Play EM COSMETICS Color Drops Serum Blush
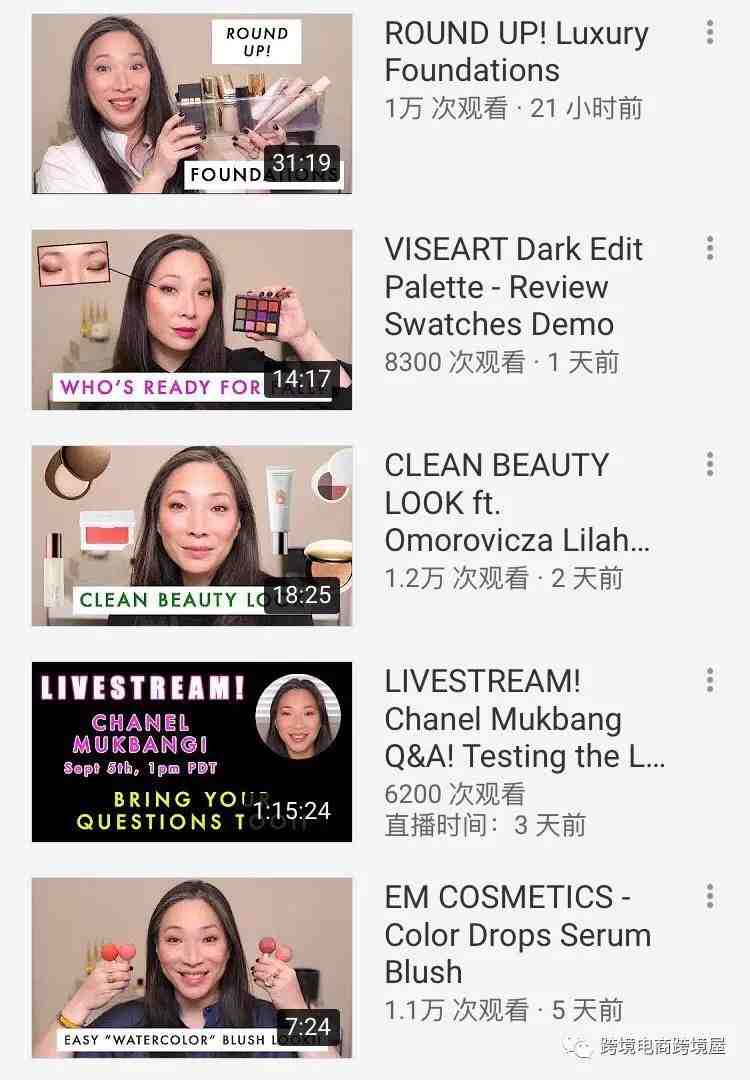Viewport: 750px width, 1080px height. pos(192,967)
